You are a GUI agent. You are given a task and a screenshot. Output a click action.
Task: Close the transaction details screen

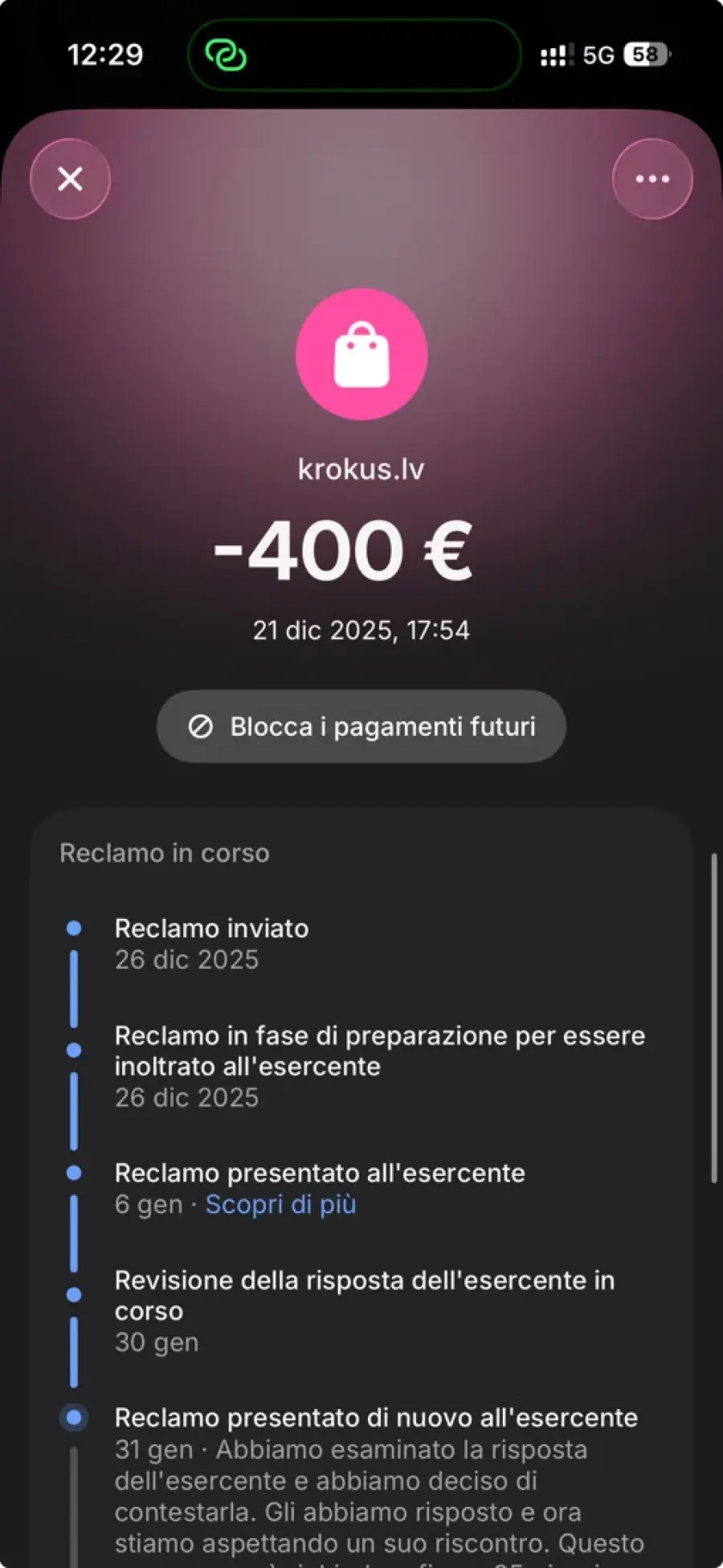click(71, 178)
